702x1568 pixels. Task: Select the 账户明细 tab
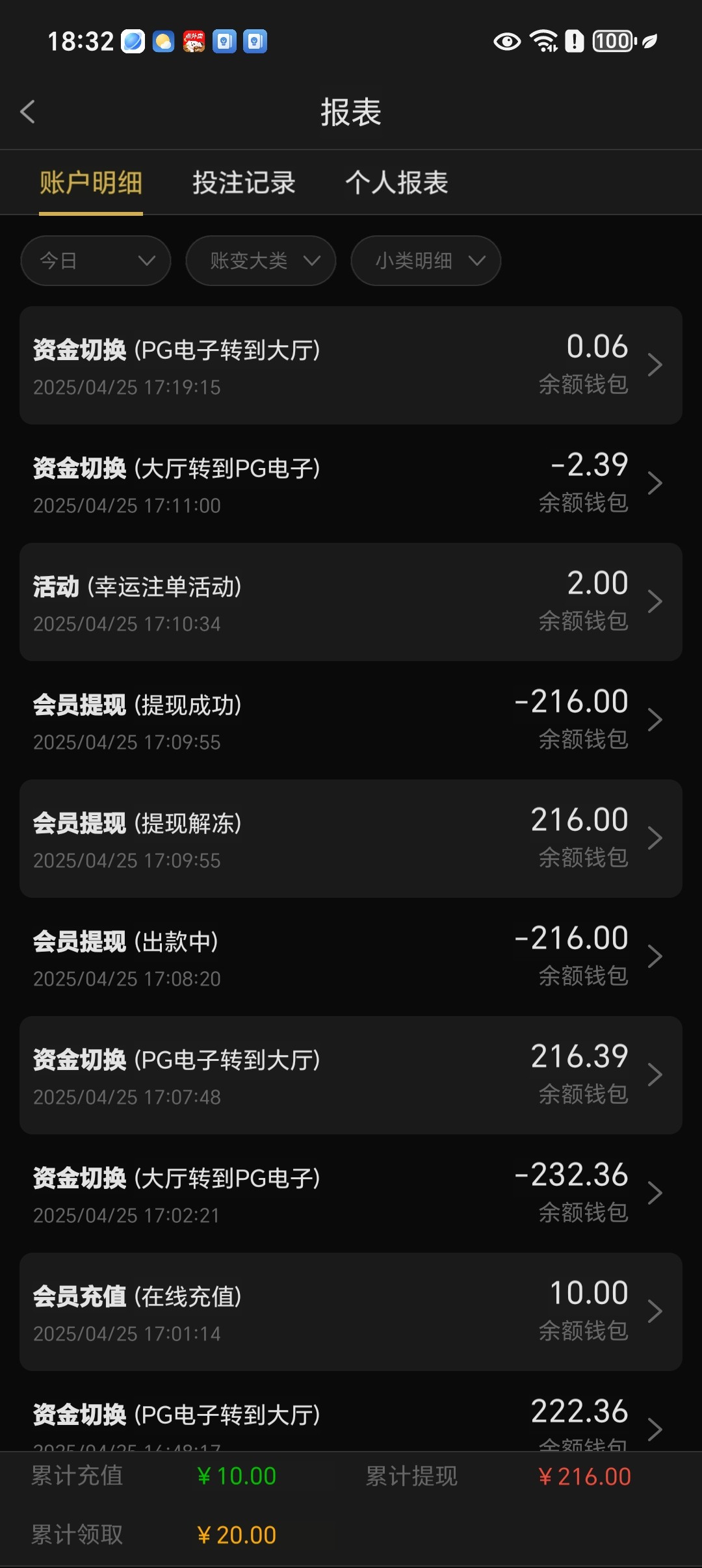[91, 183]
